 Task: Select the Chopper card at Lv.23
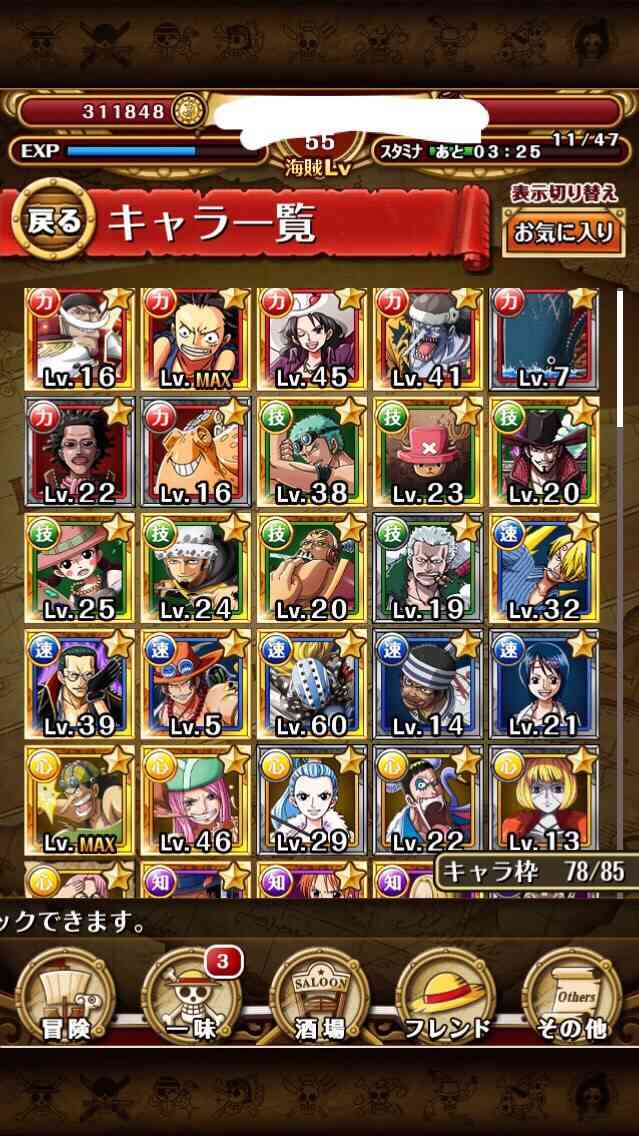(427, 452)
